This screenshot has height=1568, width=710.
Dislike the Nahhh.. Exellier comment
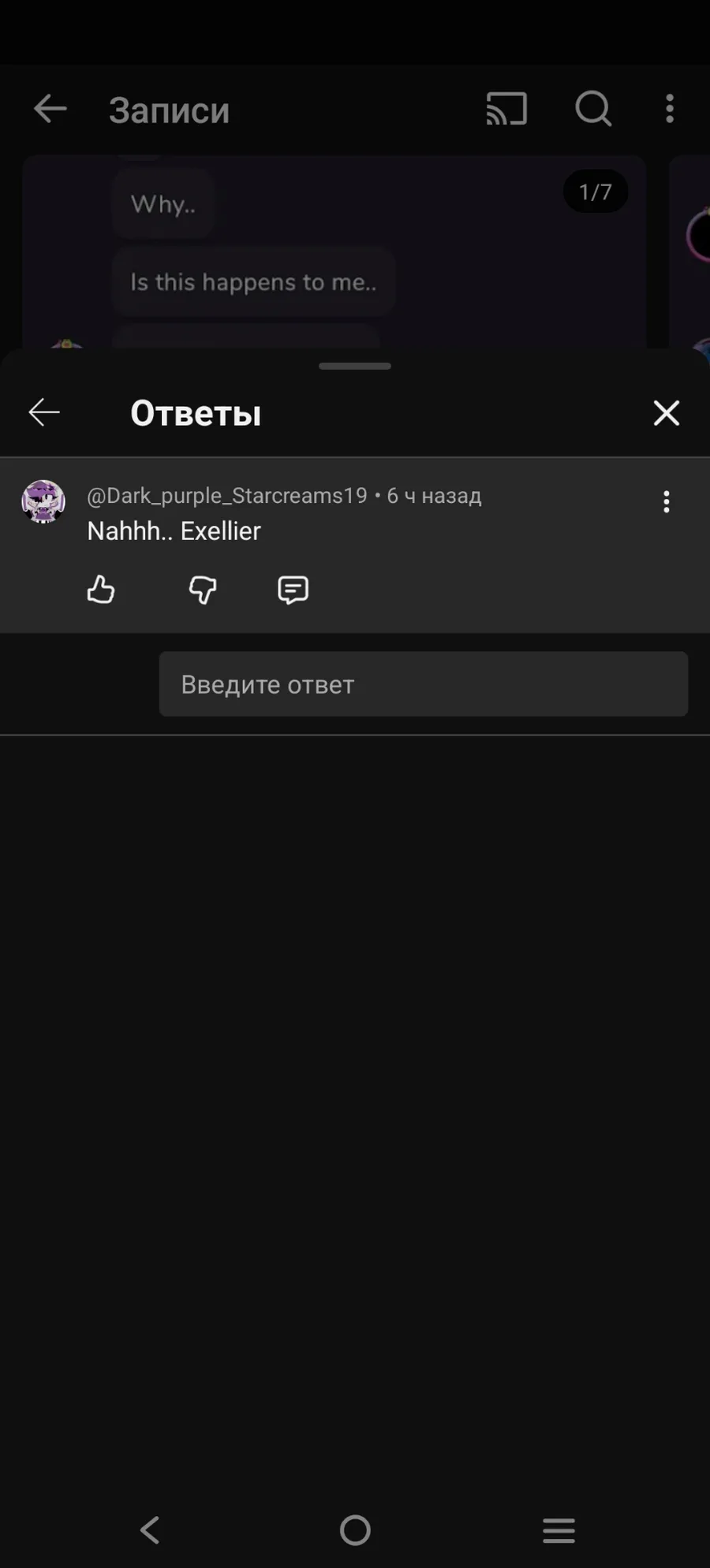tap(203, 590)
